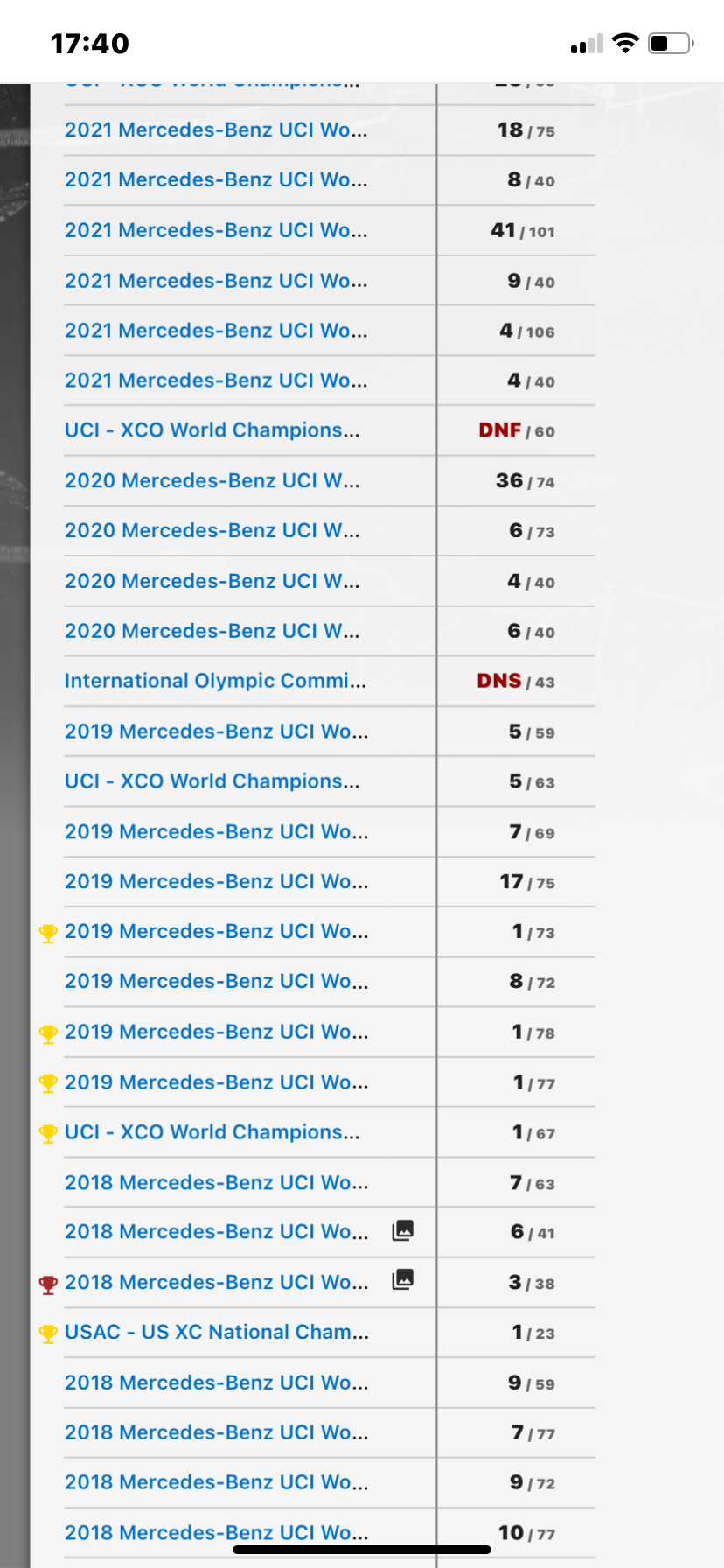Open 2019 Mercedes-Benz UCI race ranked 5/59

(x=216, y=731)
